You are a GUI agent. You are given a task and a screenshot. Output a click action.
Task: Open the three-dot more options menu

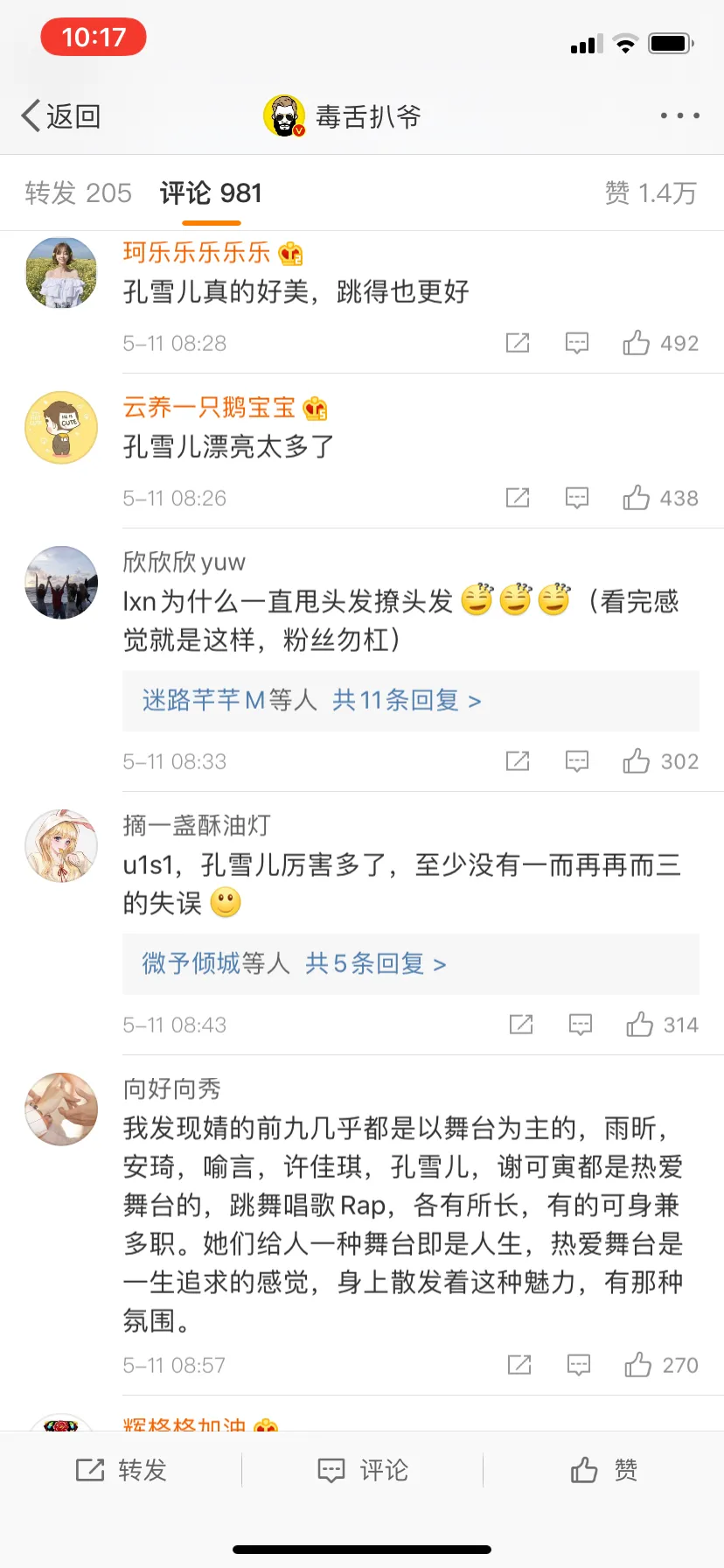[x=680, y=115]
